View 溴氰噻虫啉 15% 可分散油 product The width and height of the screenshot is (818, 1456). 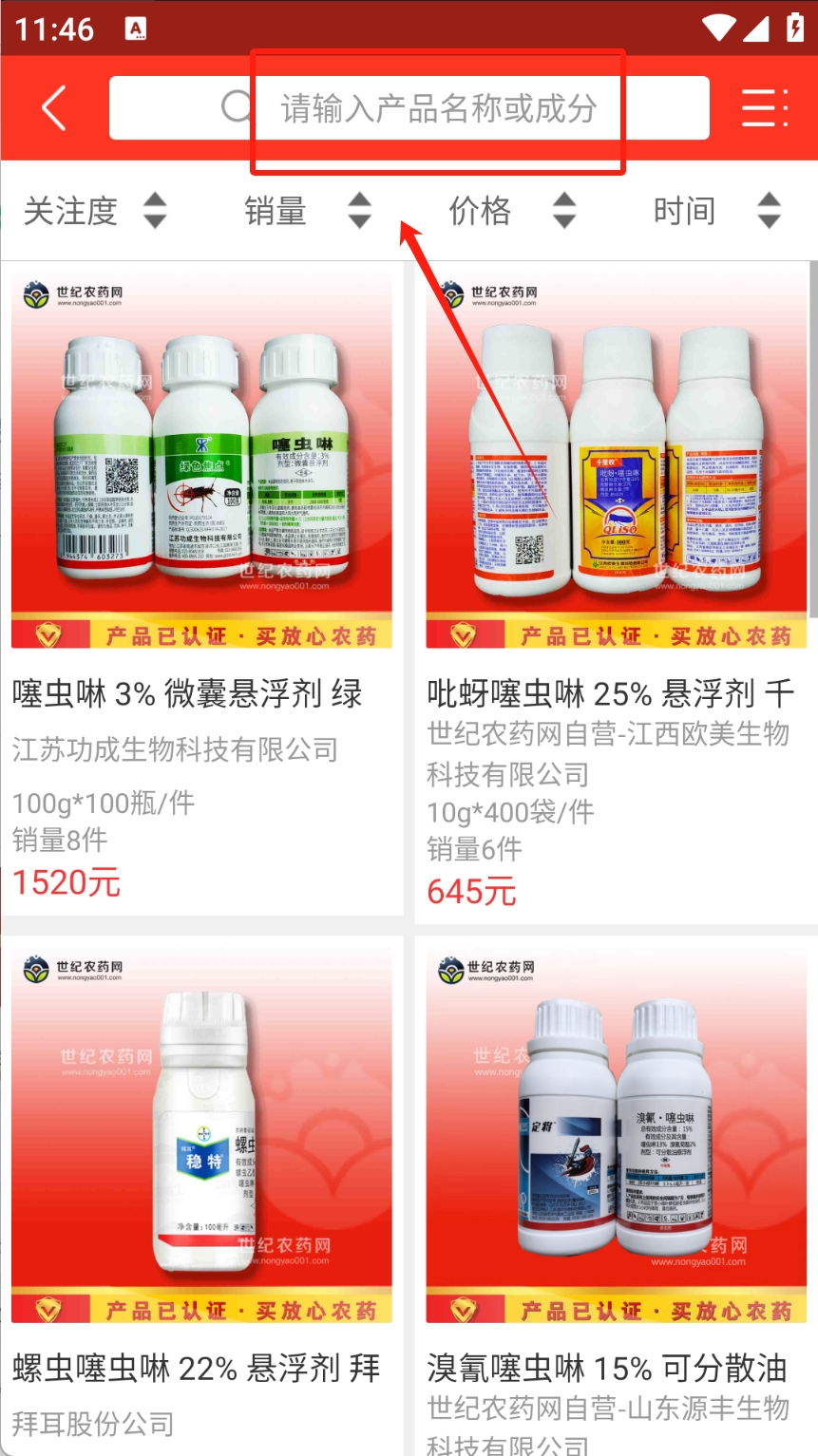616,1187
